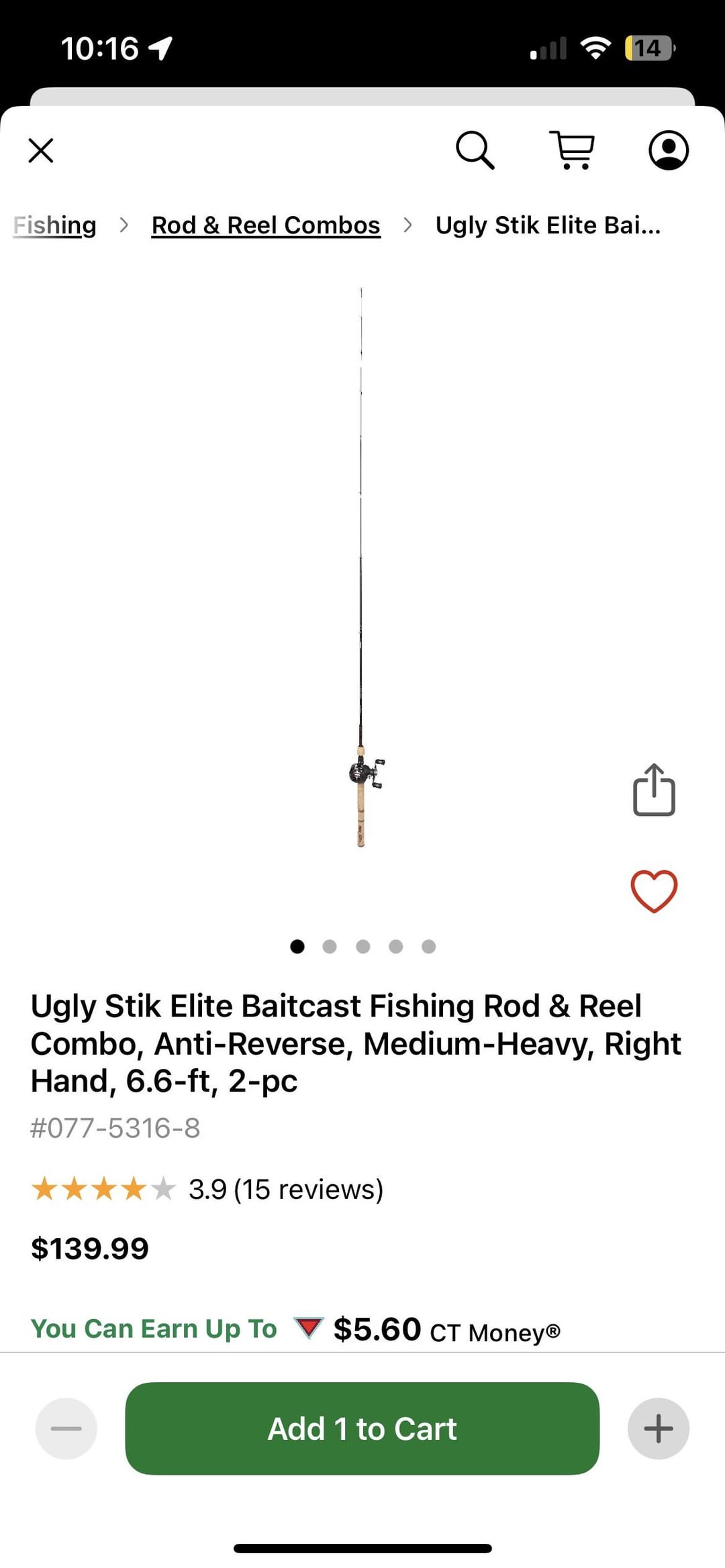Close the product page
Image resolution: width=725 pixels, height=1568 pixels.
pyautogui.click(x=41, y=150)
